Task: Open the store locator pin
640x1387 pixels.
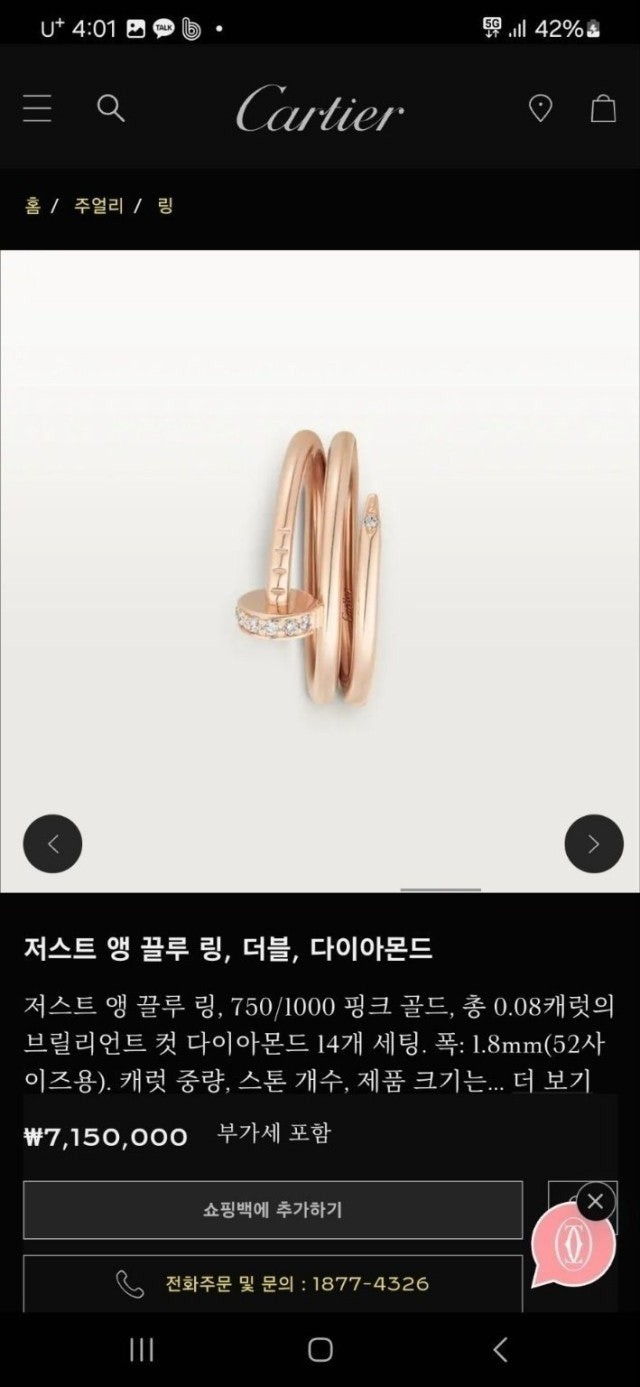Action: [x=540, y=108]
